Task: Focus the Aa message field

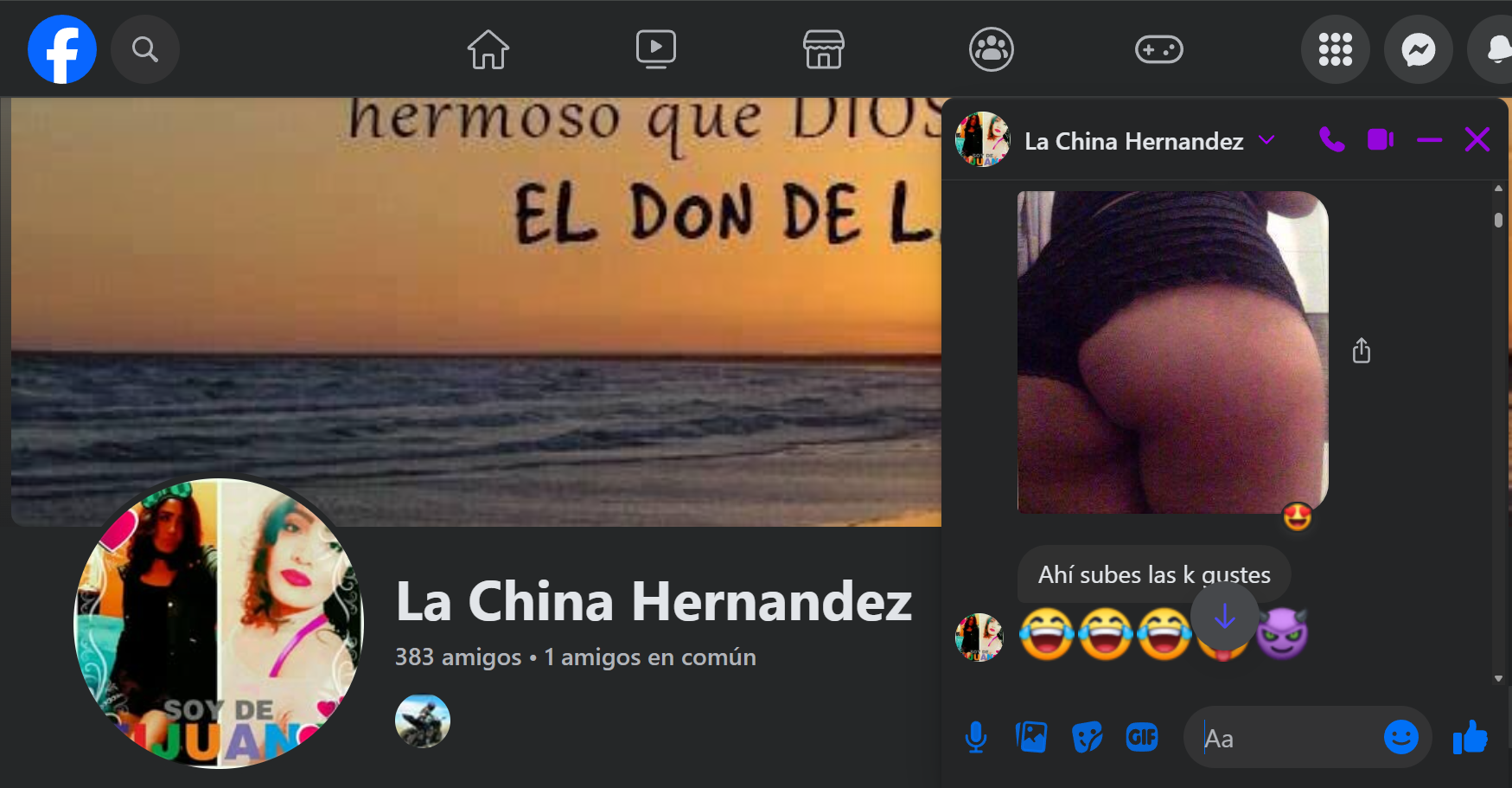Action: pyautogui.click(x=1288, y=738)
